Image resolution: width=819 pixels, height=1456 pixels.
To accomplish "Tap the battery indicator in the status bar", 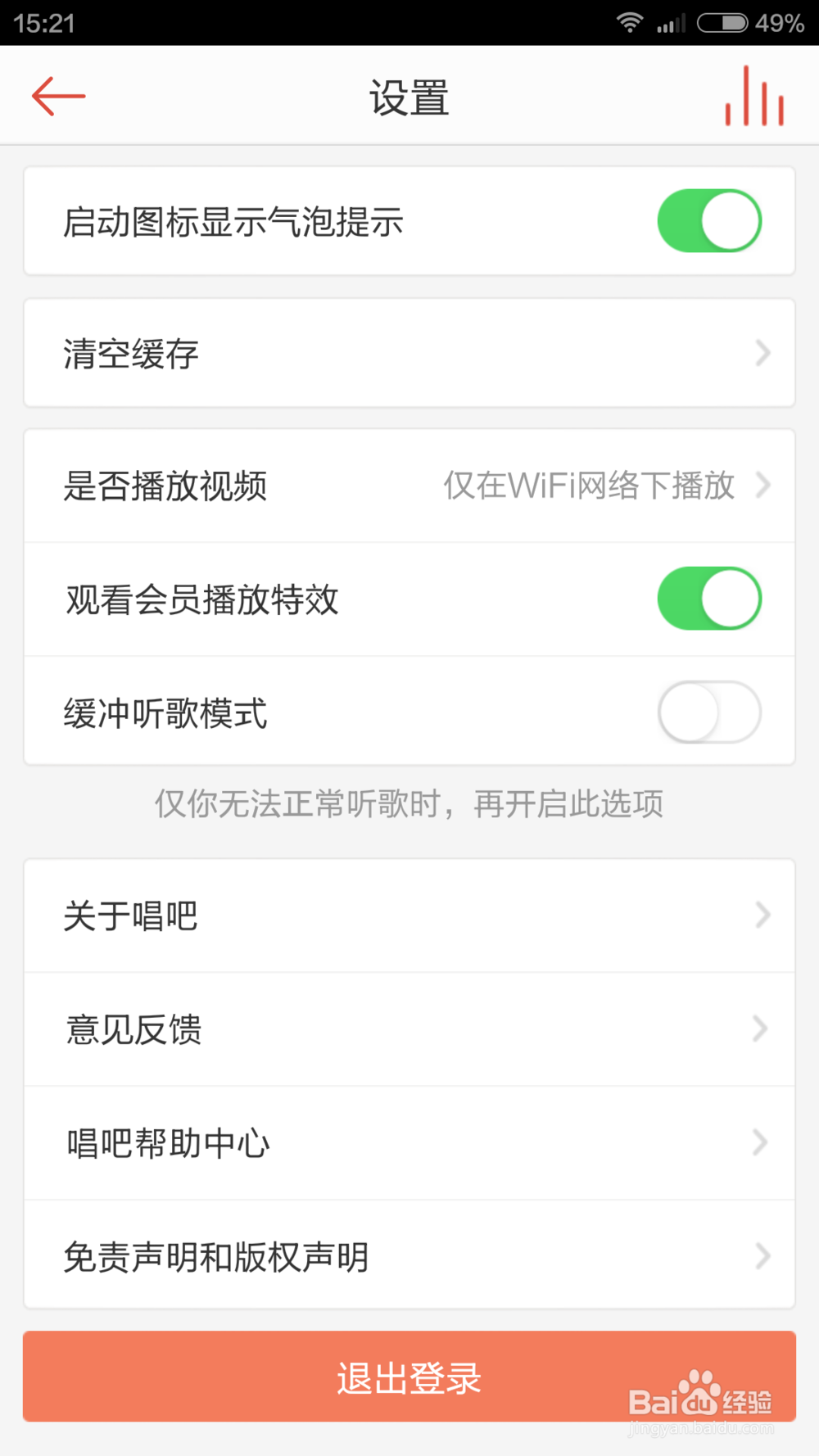I will coord(724,22).
